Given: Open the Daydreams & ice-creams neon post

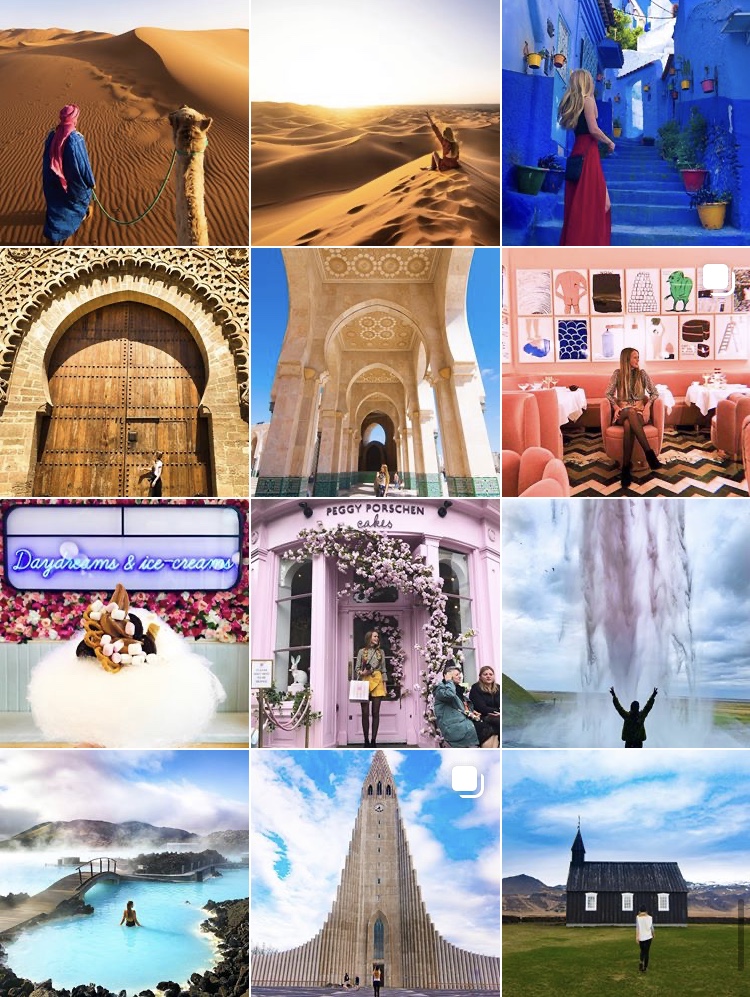Looking at the screenshot, I should [x=124, y=623].
